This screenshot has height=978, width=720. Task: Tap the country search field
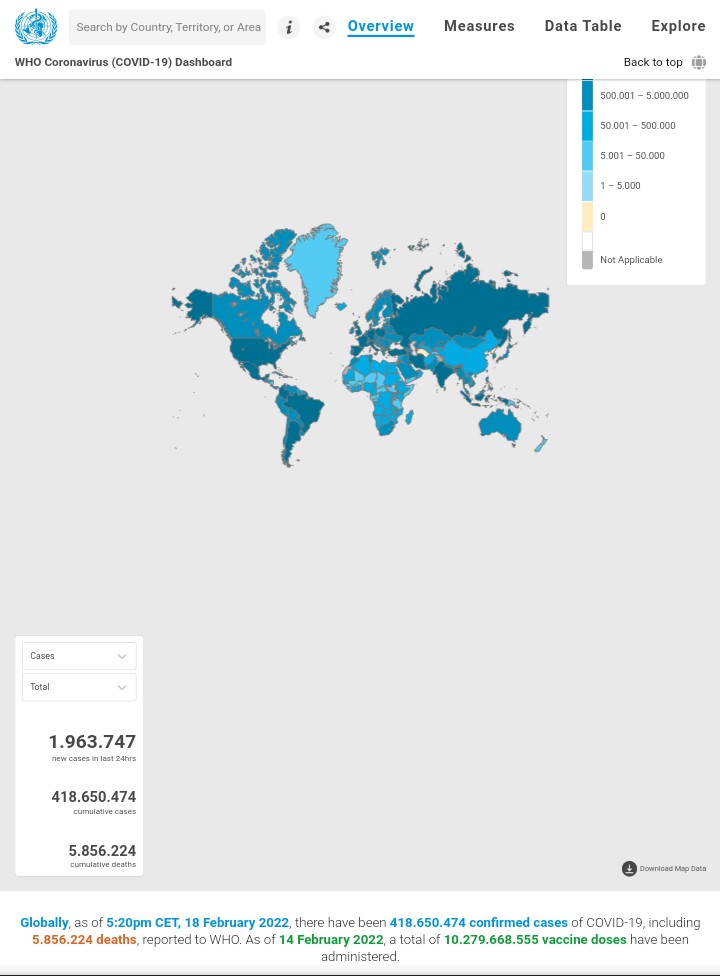point(167,27)
